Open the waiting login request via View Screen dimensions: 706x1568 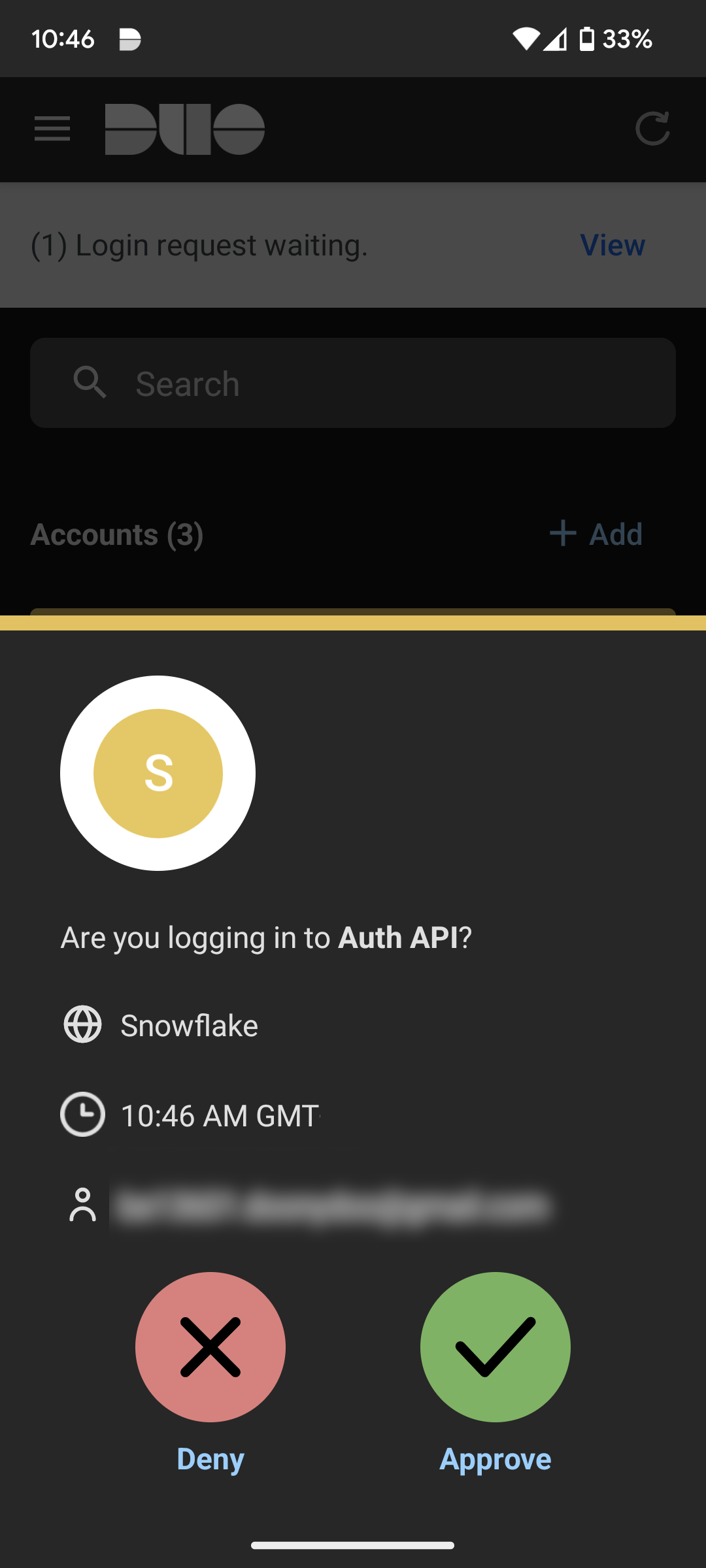tap(612, 245)
